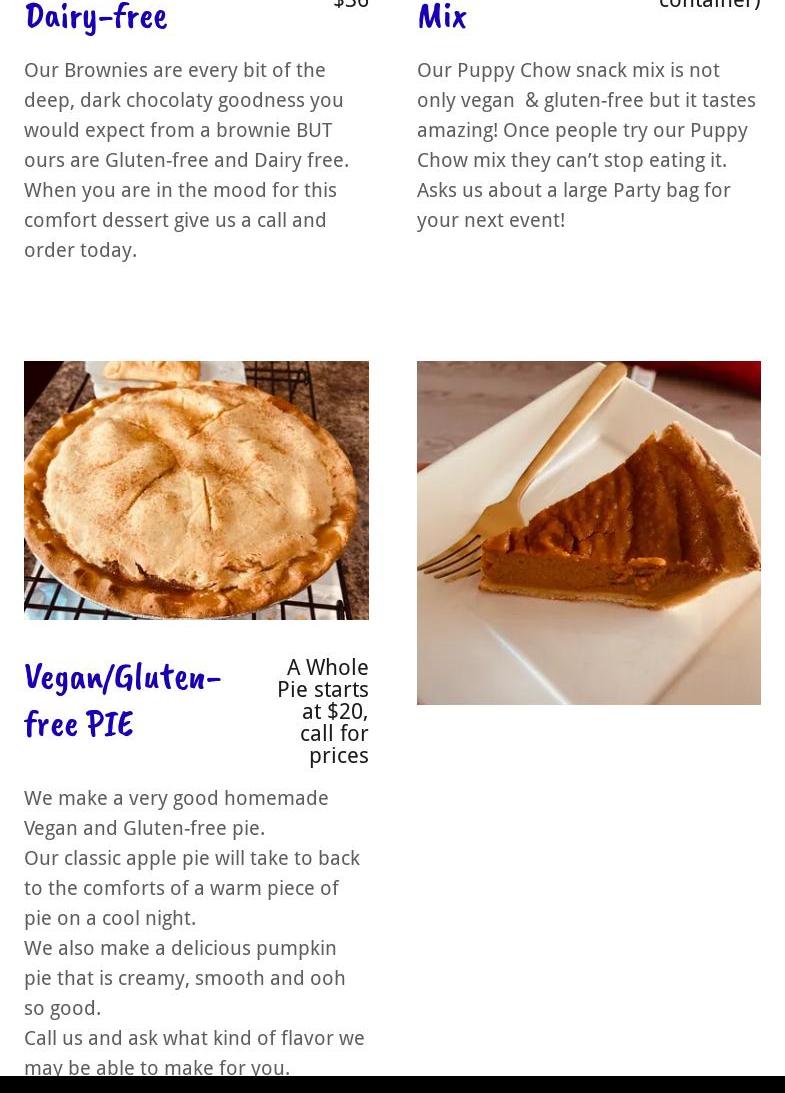View the pumpkin pie slice photo
Image resolution: width=785 pixels, height=1093 pixels.
tap(588, 532)
